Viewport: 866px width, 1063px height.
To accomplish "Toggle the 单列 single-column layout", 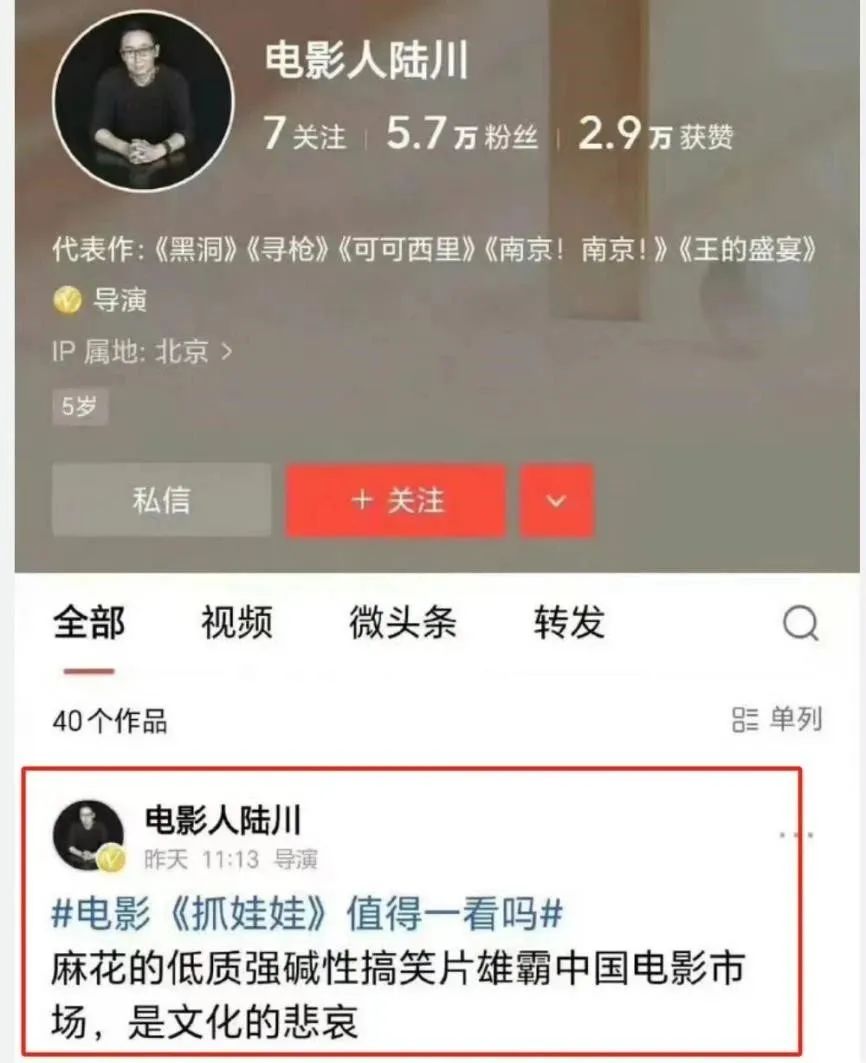I will click(777, 719).
